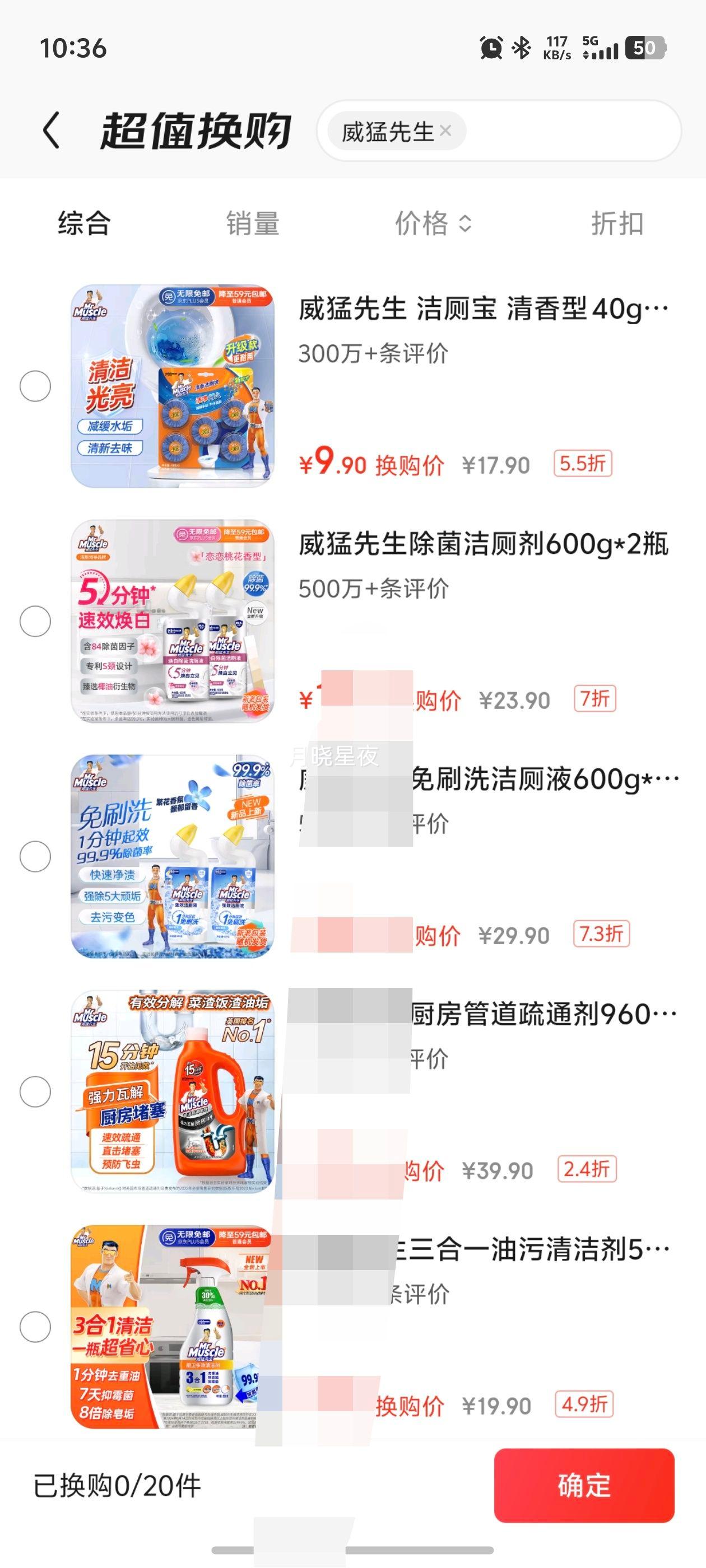Remove the 威猛先生 search keyword via its × icon
706x1568 pixels.
click(448, 130)
